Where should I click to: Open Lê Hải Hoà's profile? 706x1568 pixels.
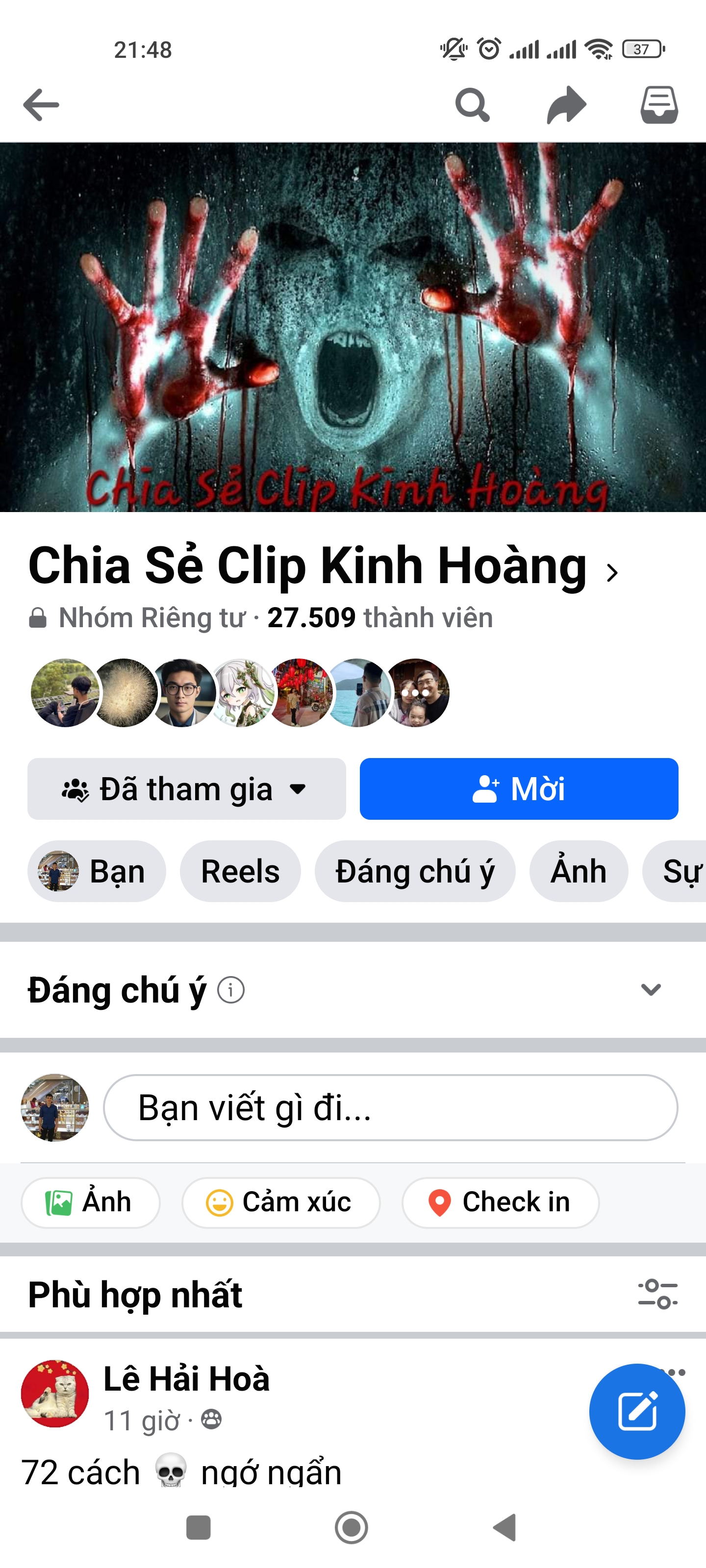point(186,1379)
